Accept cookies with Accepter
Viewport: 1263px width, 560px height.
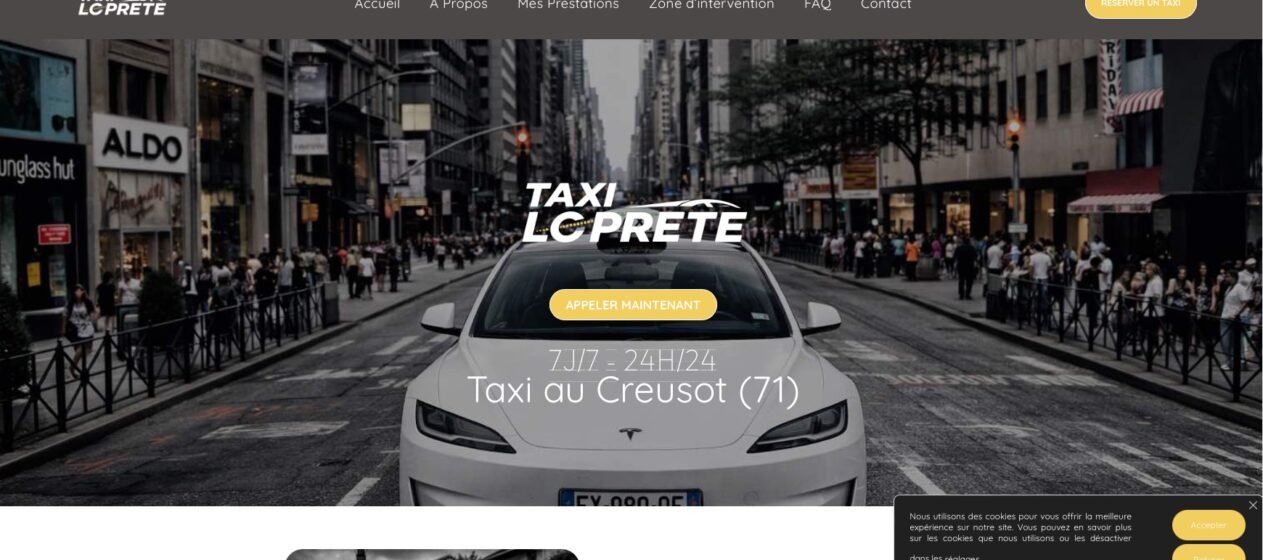[1208, 525]
